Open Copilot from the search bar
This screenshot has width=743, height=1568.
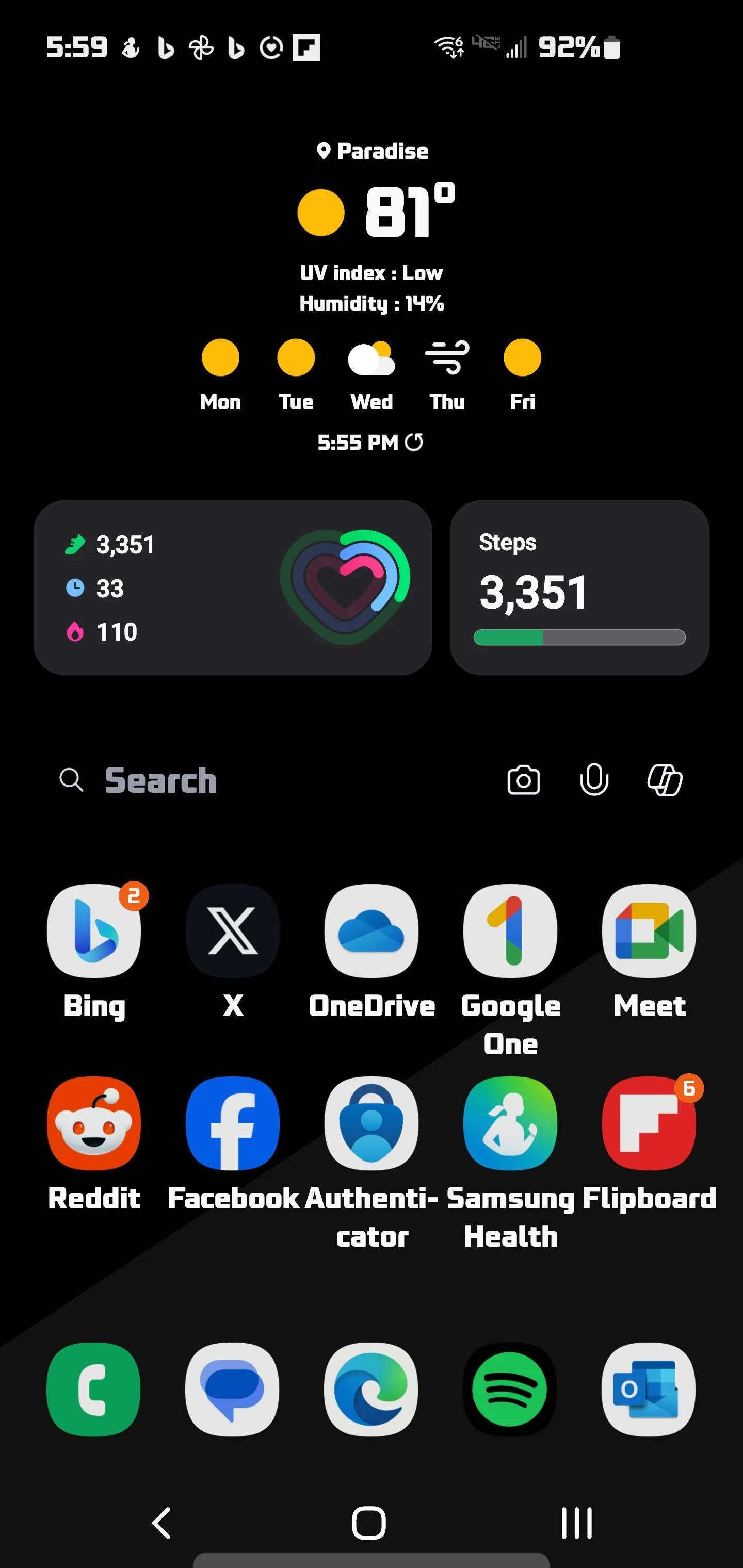point(665,780)
